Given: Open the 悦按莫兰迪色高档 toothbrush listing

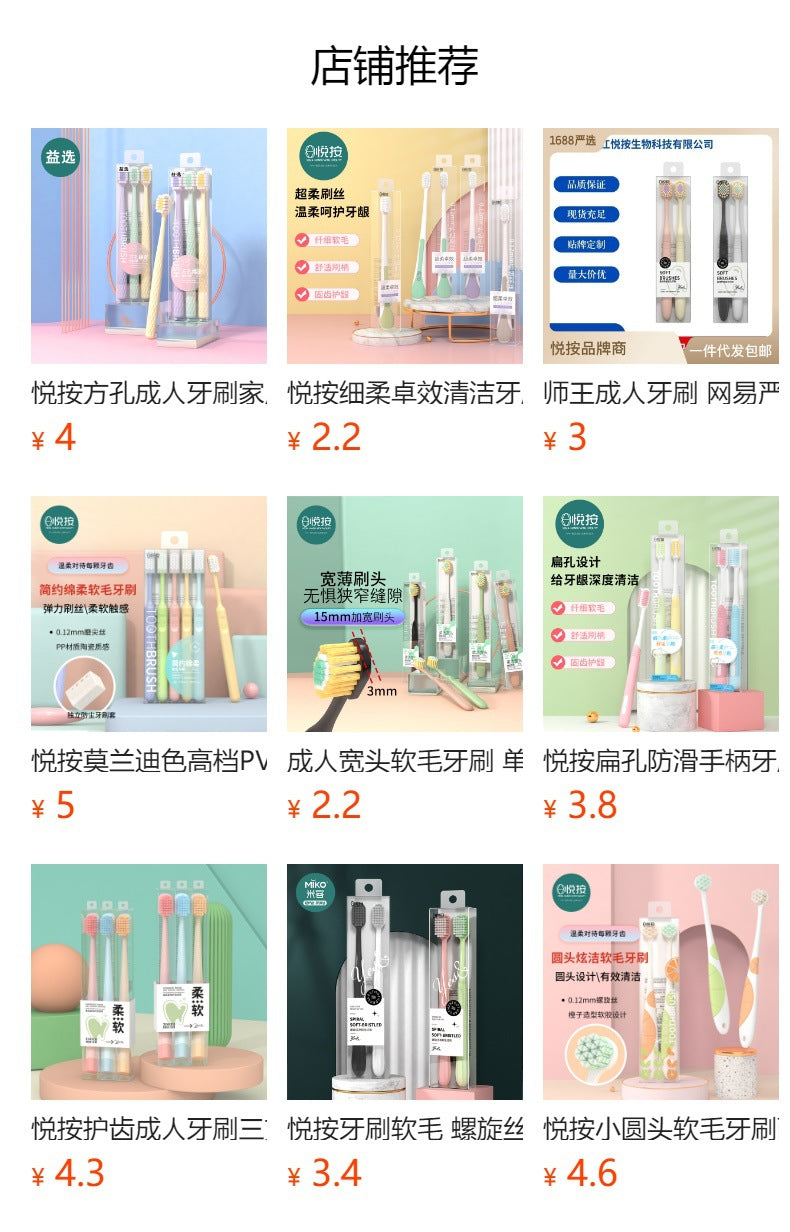Looking at the screenshot, I should [149, 614].
